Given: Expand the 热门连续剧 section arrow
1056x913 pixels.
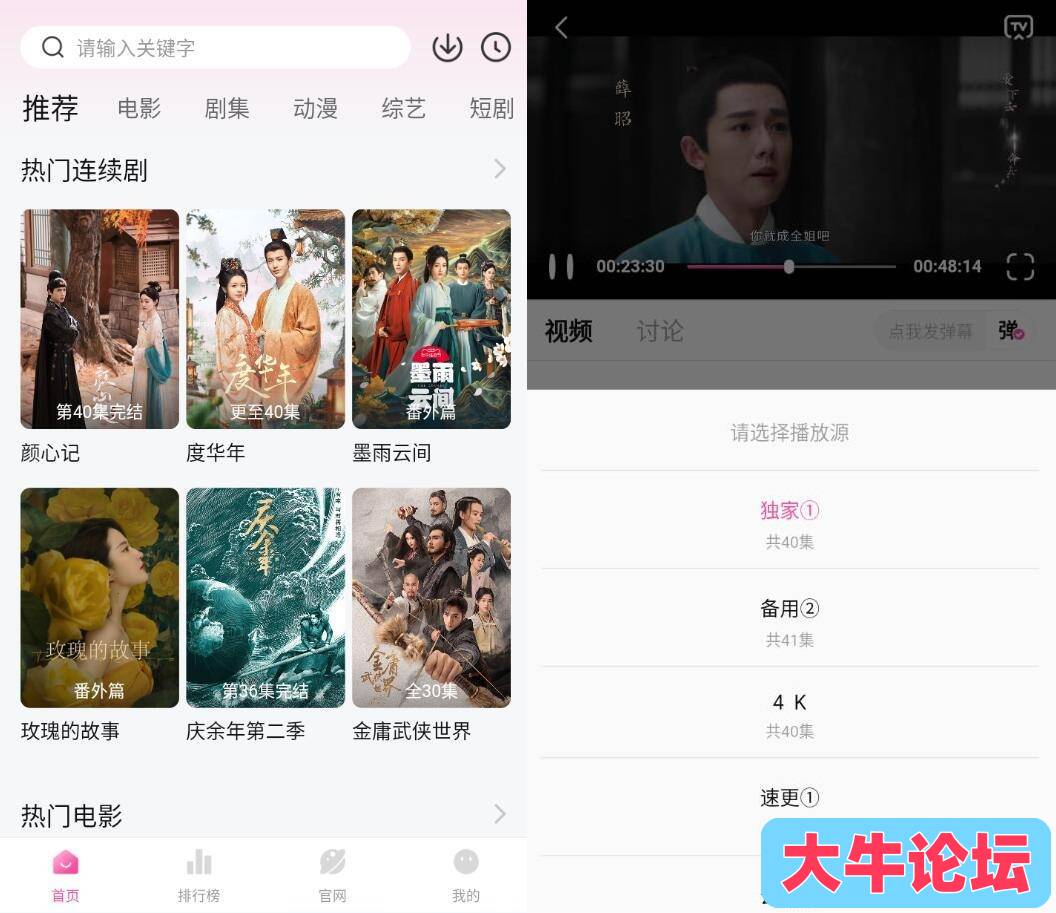Looking at the screenshot, I should click(500, 170).
